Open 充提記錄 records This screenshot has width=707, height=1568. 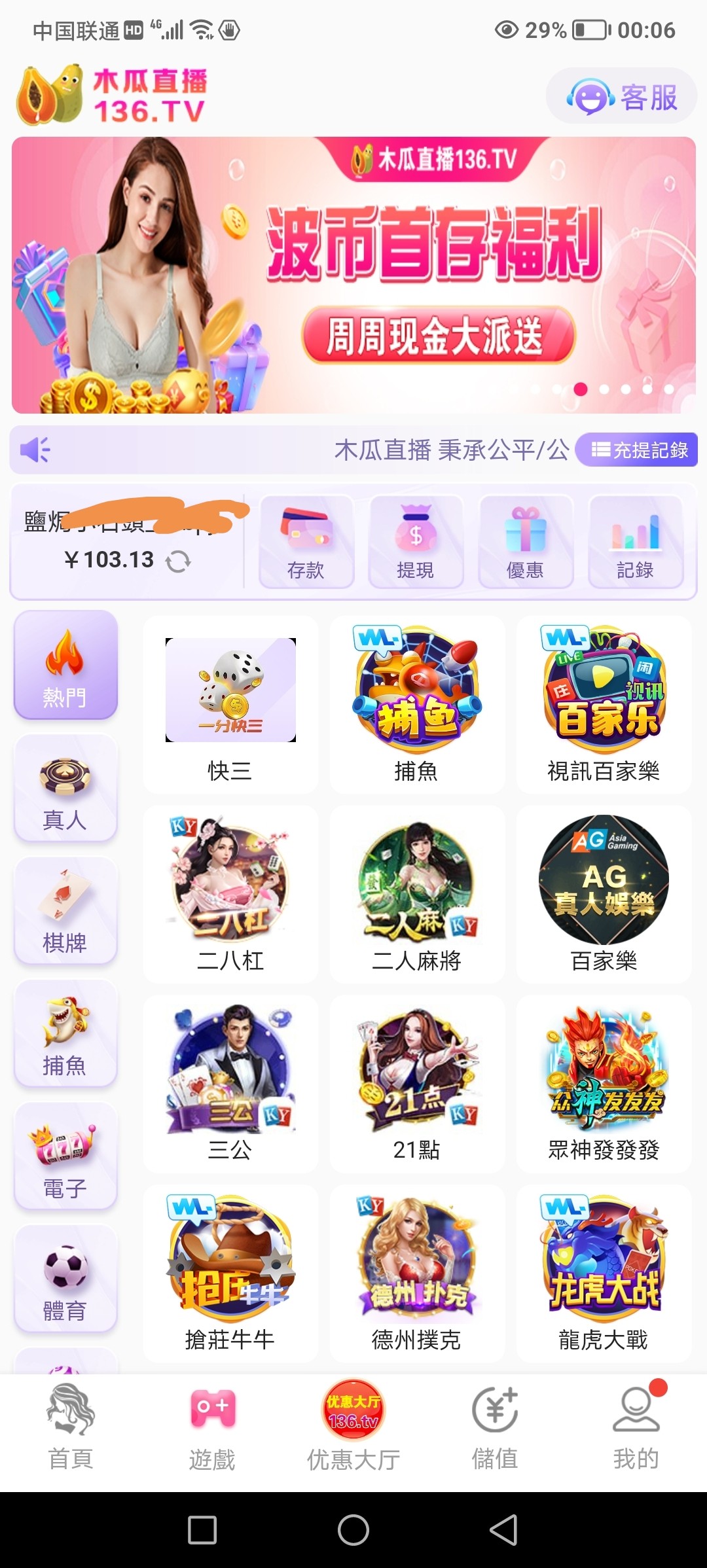point(638,450)
